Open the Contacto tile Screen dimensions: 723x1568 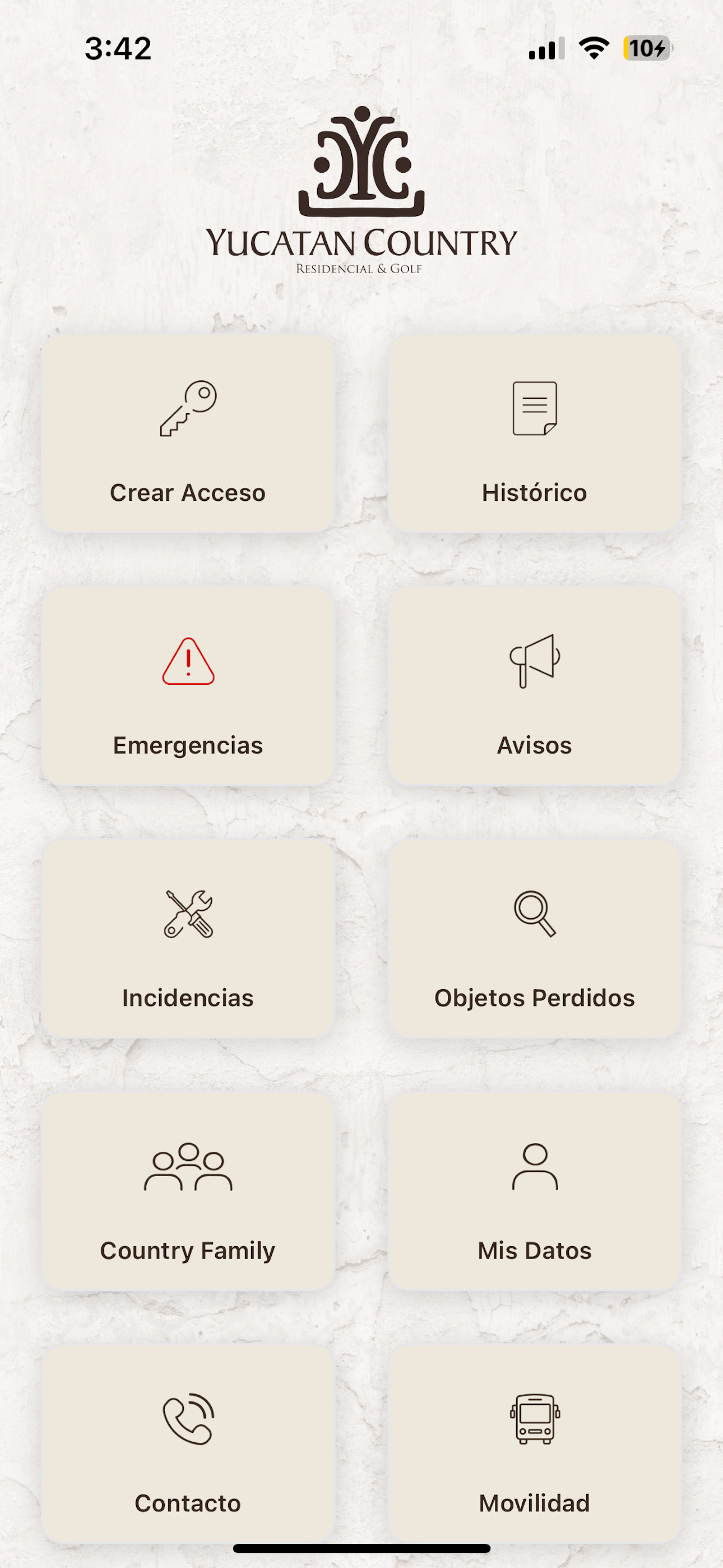pyautogui.click(x=188, y=1444)
